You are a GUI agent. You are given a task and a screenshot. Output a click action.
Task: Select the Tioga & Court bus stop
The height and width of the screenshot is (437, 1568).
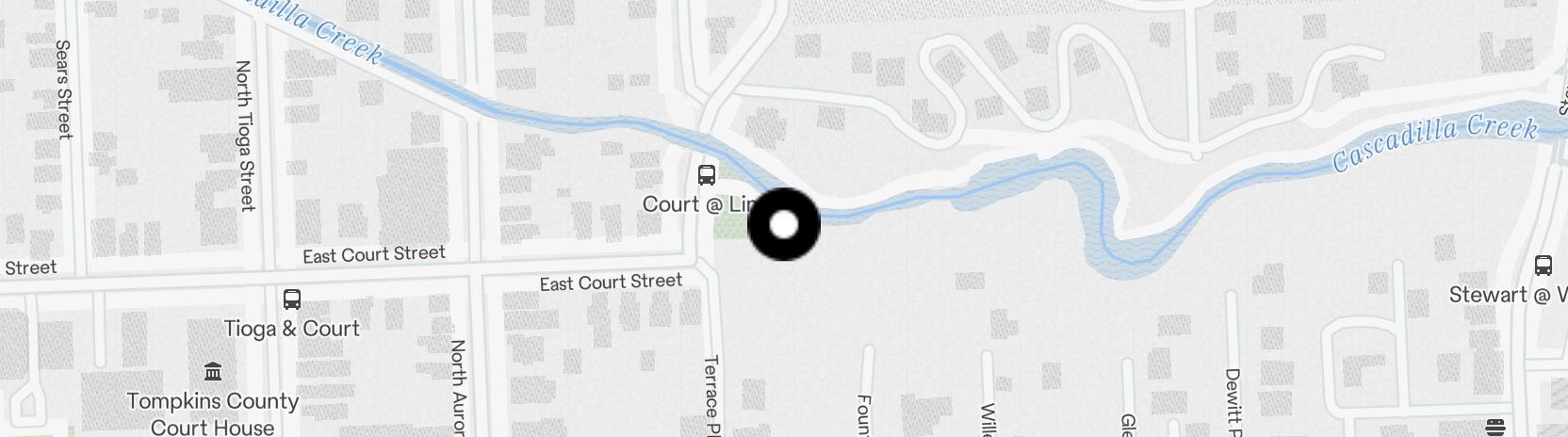(x=292, y=299)
